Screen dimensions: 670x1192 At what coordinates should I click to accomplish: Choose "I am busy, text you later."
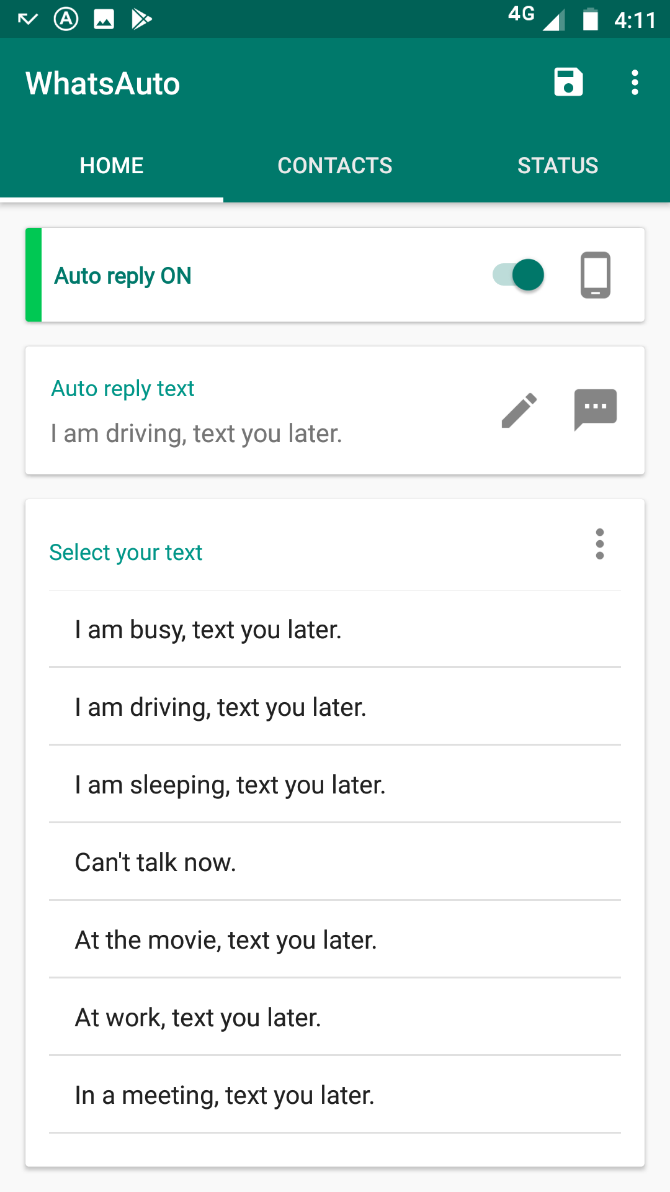[x=334, y=630]
